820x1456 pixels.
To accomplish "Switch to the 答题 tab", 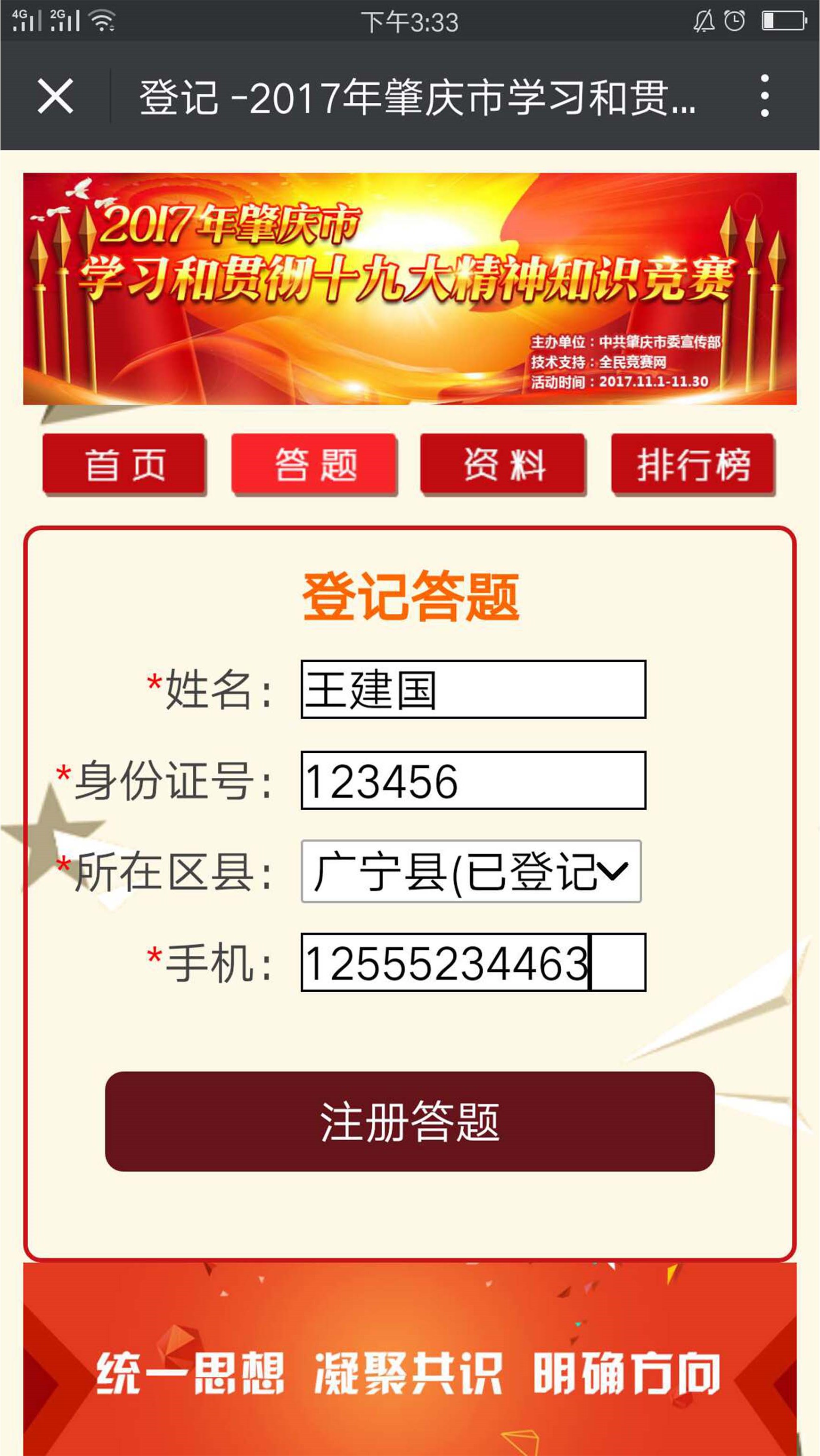I will [x=315, y=465].
